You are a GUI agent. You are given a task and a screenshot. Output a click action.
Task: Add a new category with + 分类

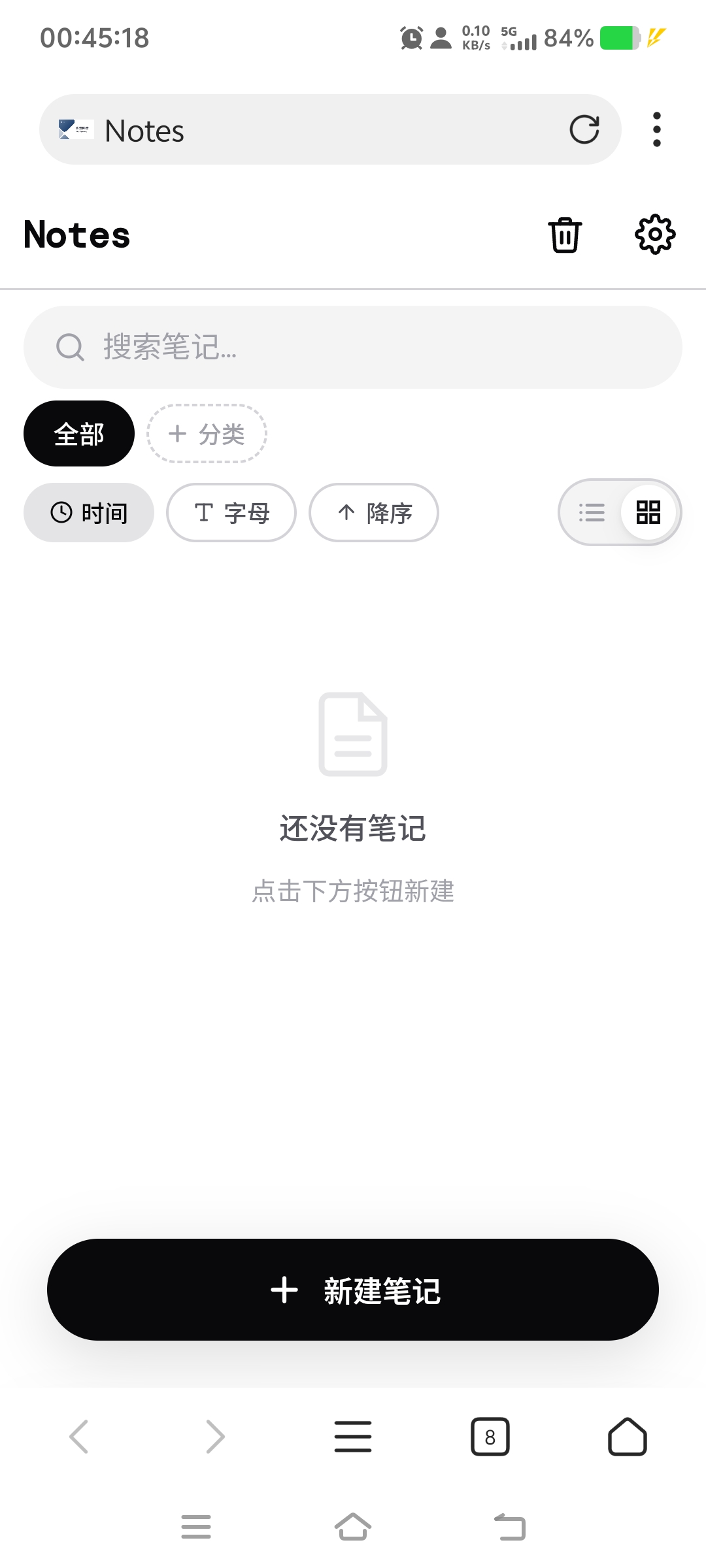[x=207, y=434]
